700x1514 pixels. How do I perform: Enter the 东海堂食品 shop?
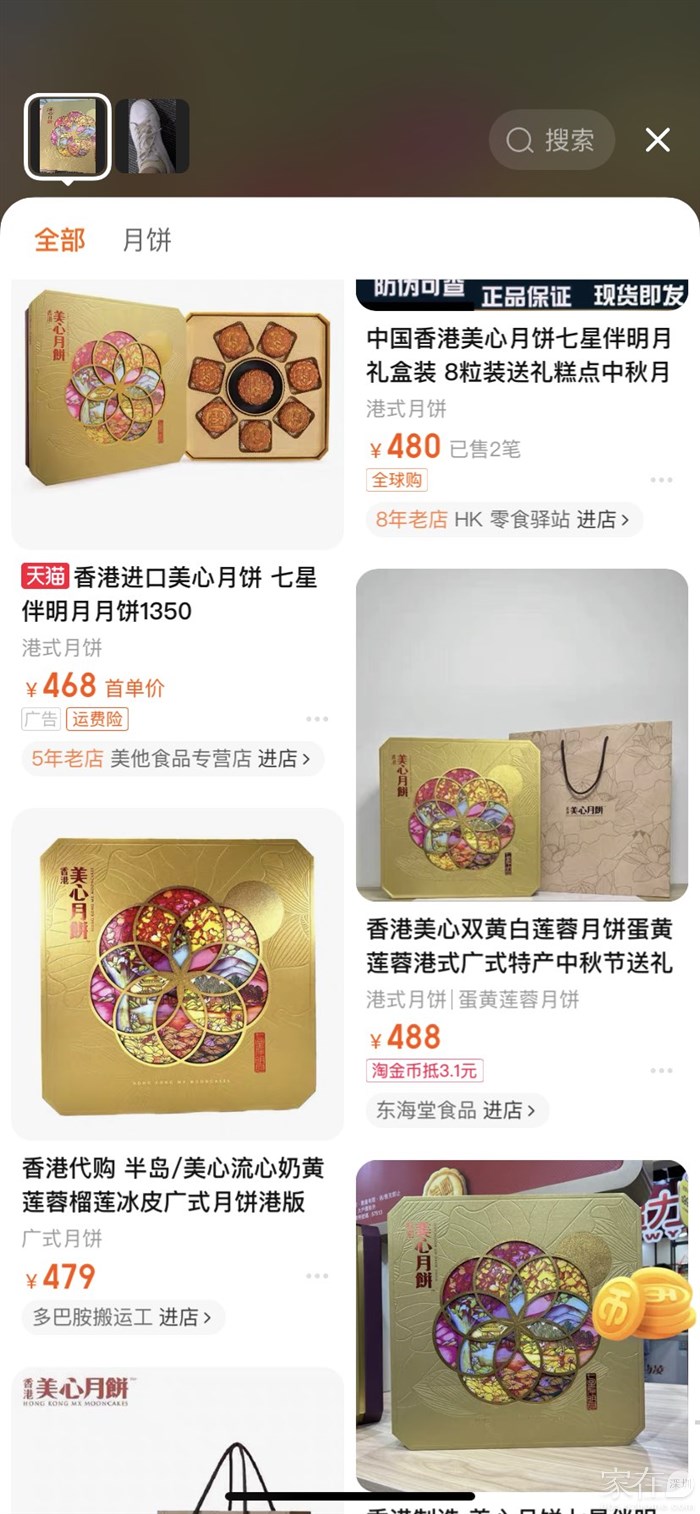click(457, 1110)
